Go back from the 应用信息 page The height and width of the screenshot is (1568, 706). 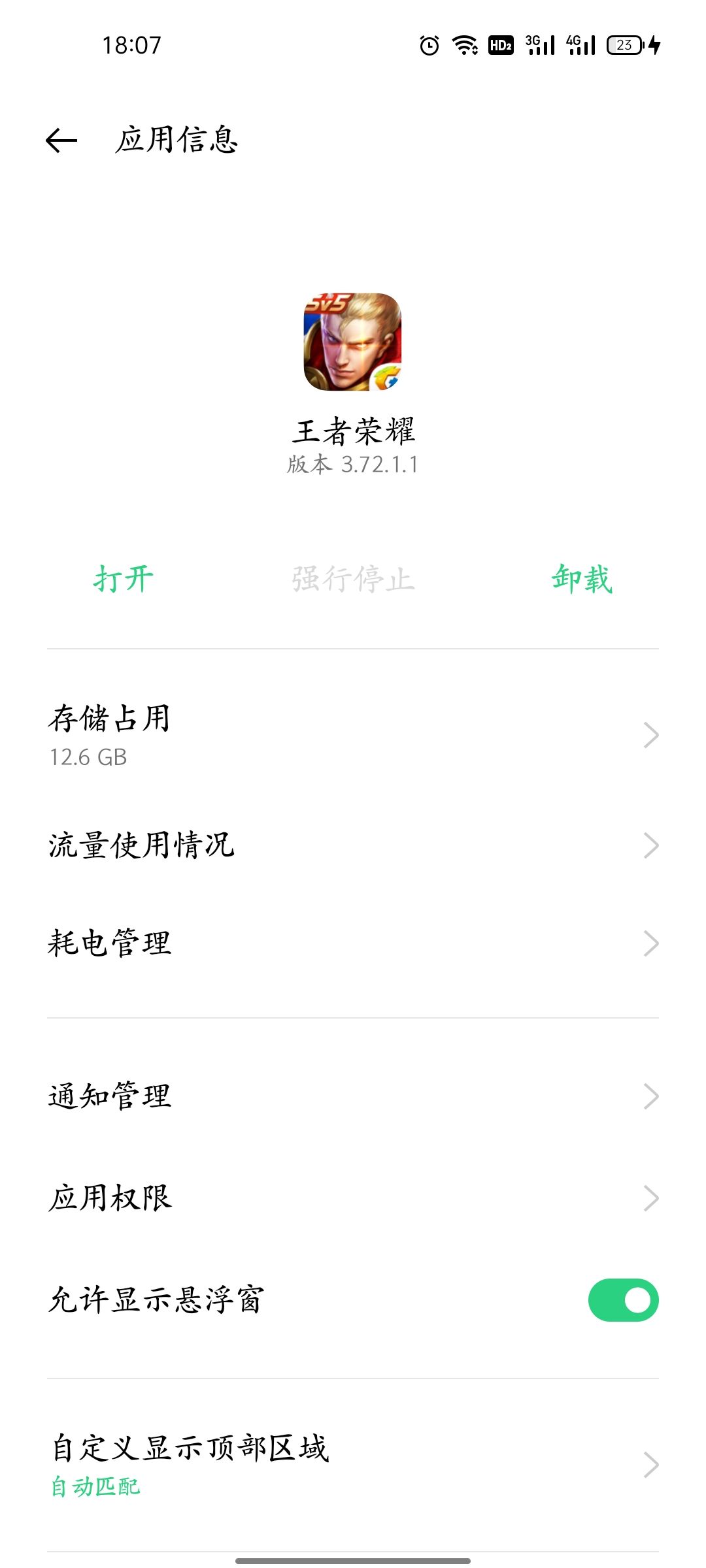tap(61, 140)
